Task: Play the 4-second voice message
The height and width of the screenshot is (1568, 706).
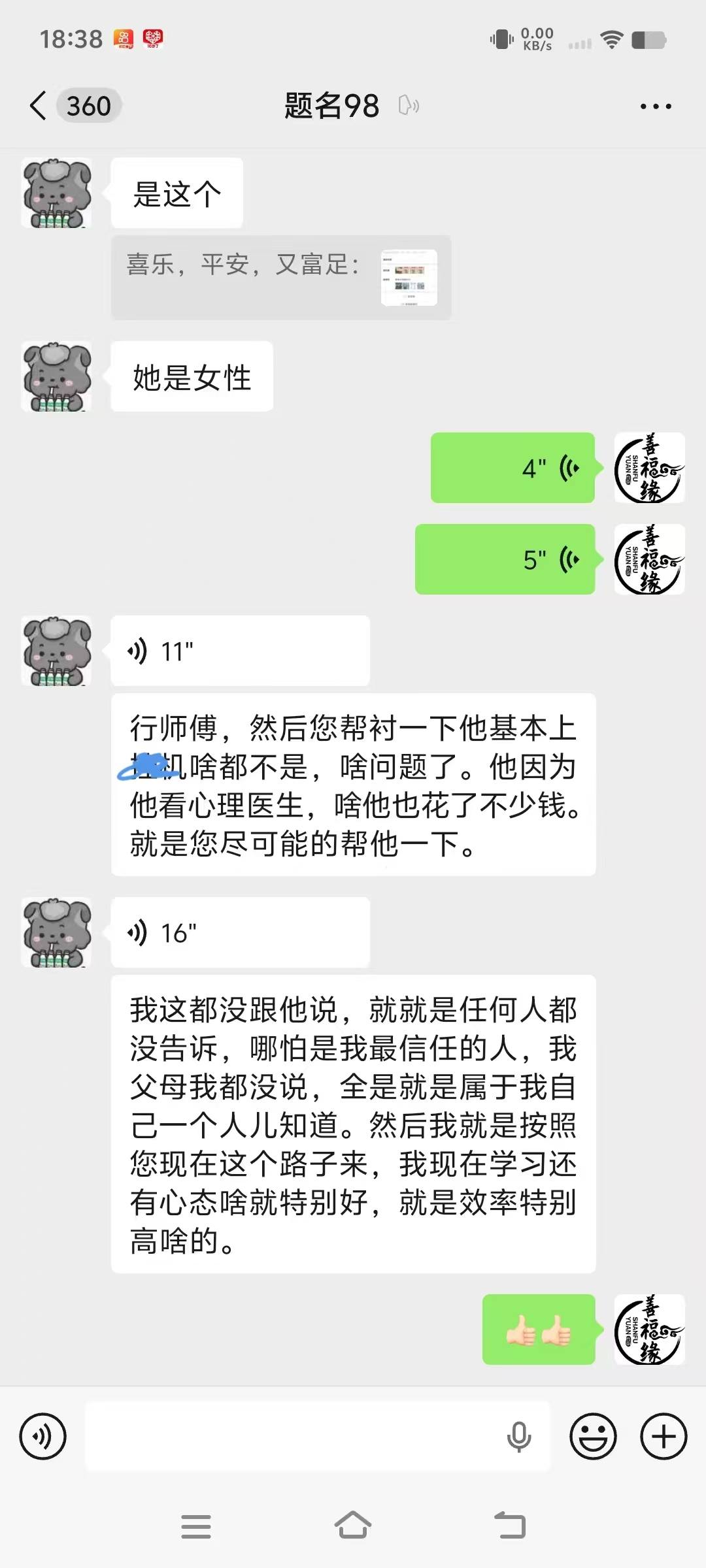Action: point(513,468)
